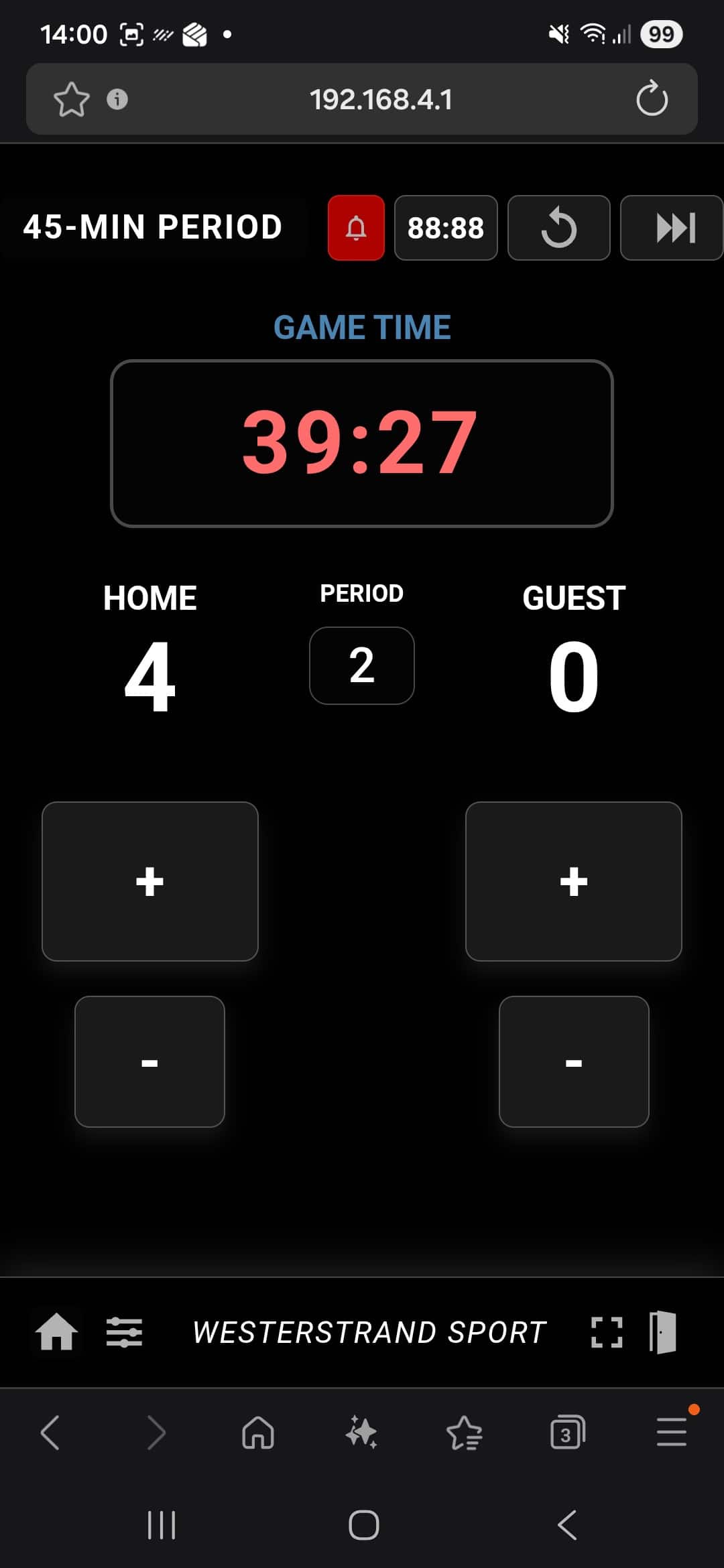Open the settings sliders icon

click(124, 1331)
